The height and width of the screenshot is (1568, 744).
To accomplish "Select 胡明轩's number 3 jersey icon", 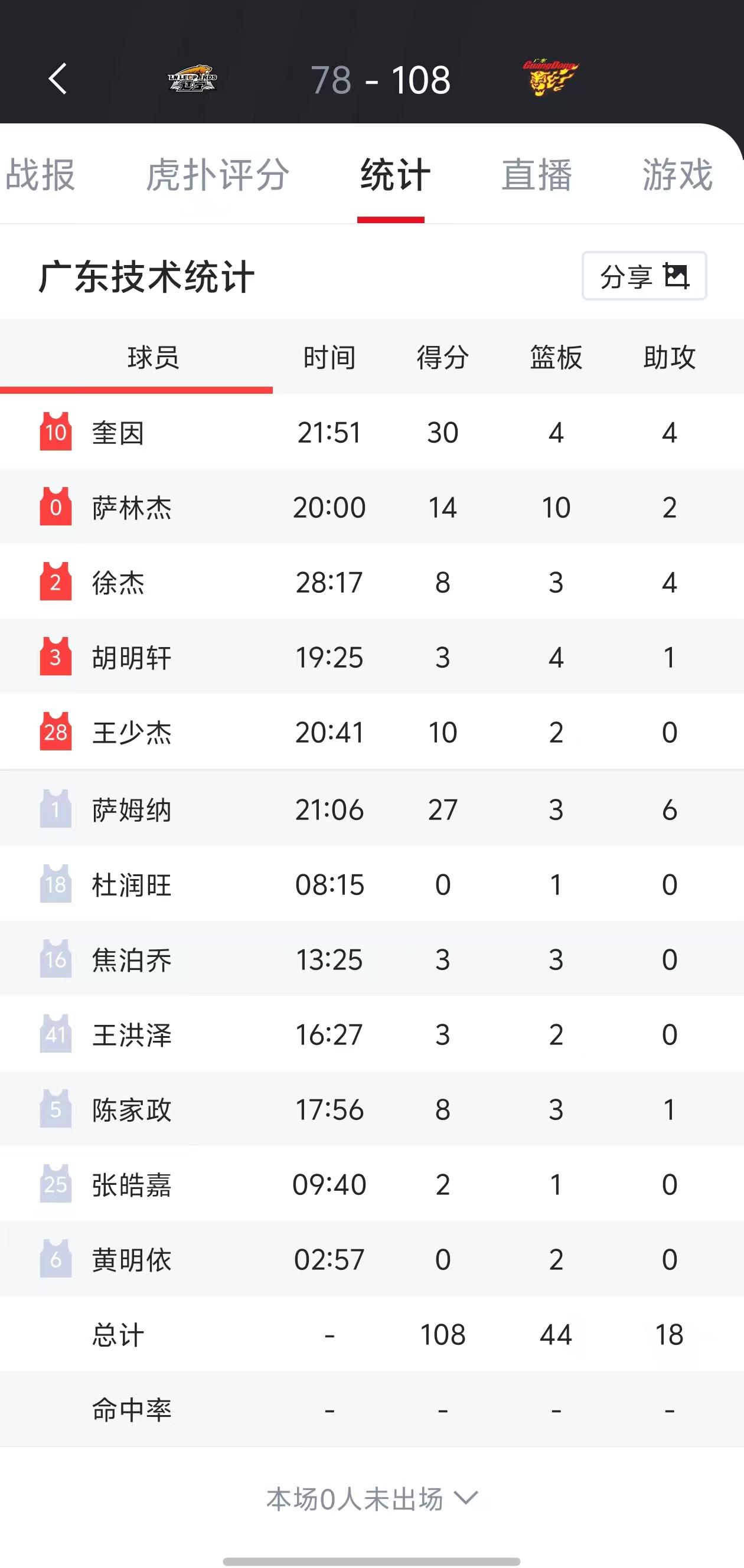I will click(56, 658).
